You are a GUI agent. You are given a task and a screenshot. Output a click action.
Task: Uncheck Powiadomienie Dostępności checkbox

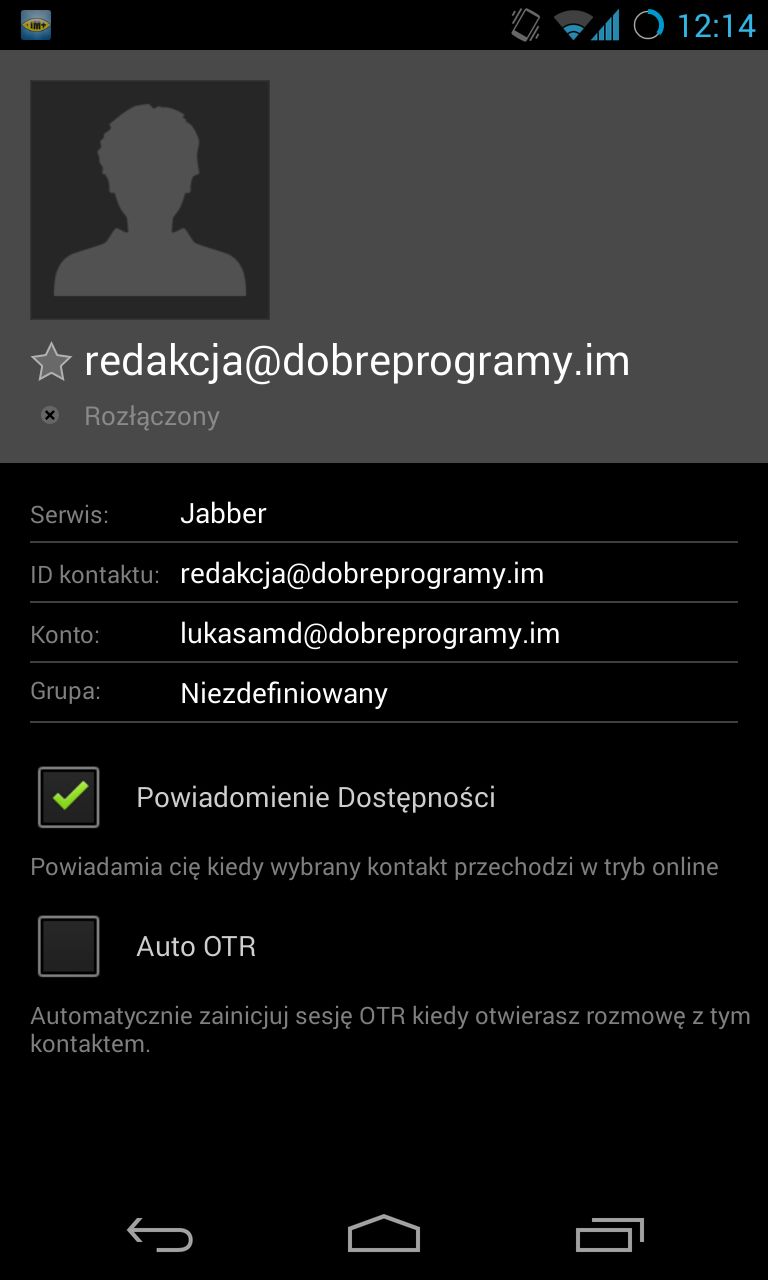click(x=69, y=797)
